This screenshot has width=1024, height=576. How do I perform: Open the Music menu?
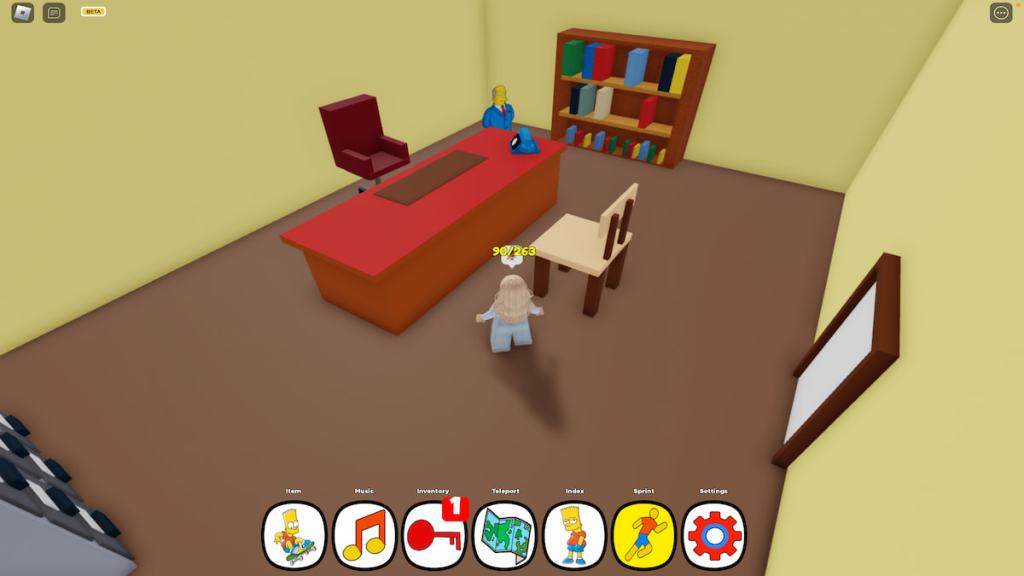[x=364, y=535]
